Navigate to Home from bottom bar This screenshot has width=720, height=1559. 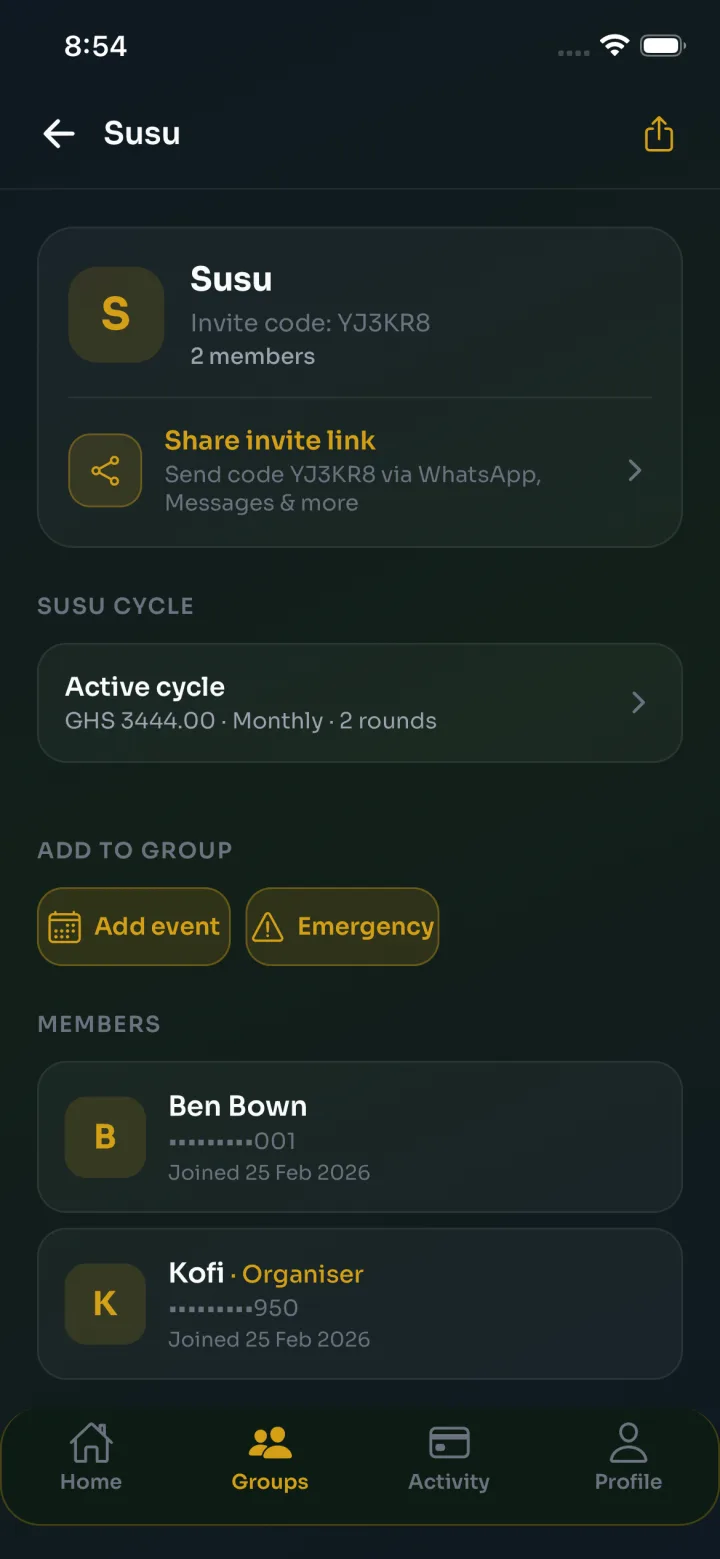point(91,1460)
